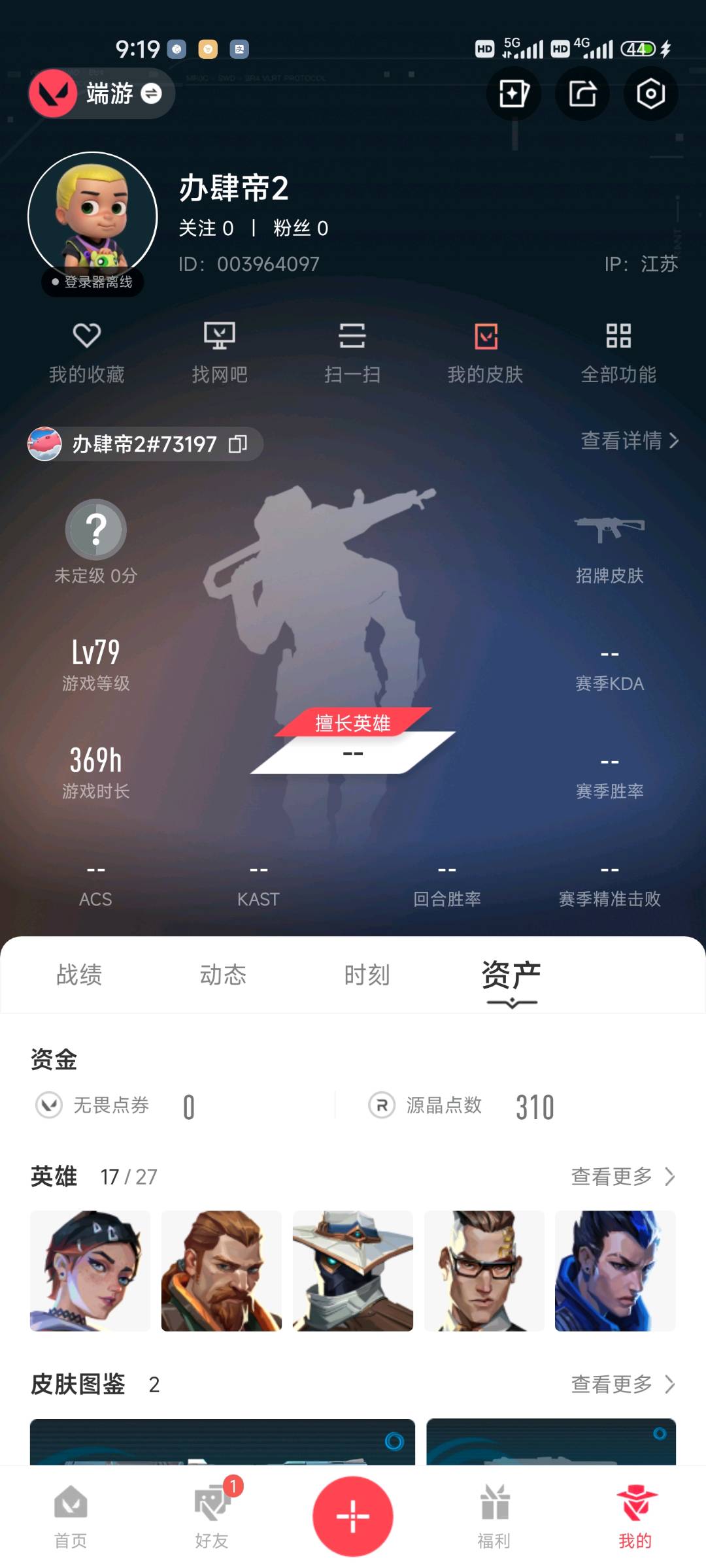Copy game ID 办肆帝2#73197

[x=238, y=444]
